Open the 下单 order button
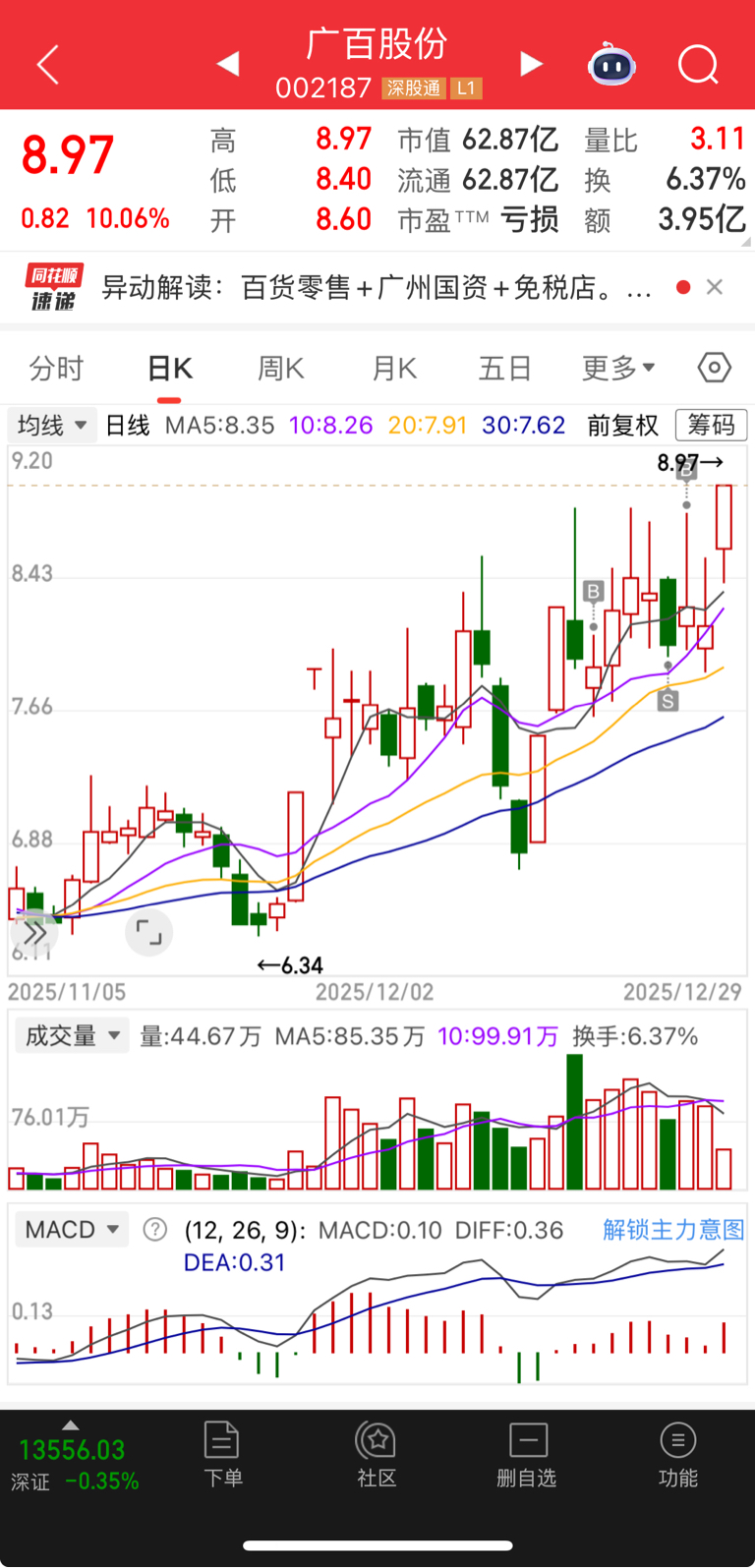The height and width of the screenshot is (1568, 755). click(x=222, y=1455)
